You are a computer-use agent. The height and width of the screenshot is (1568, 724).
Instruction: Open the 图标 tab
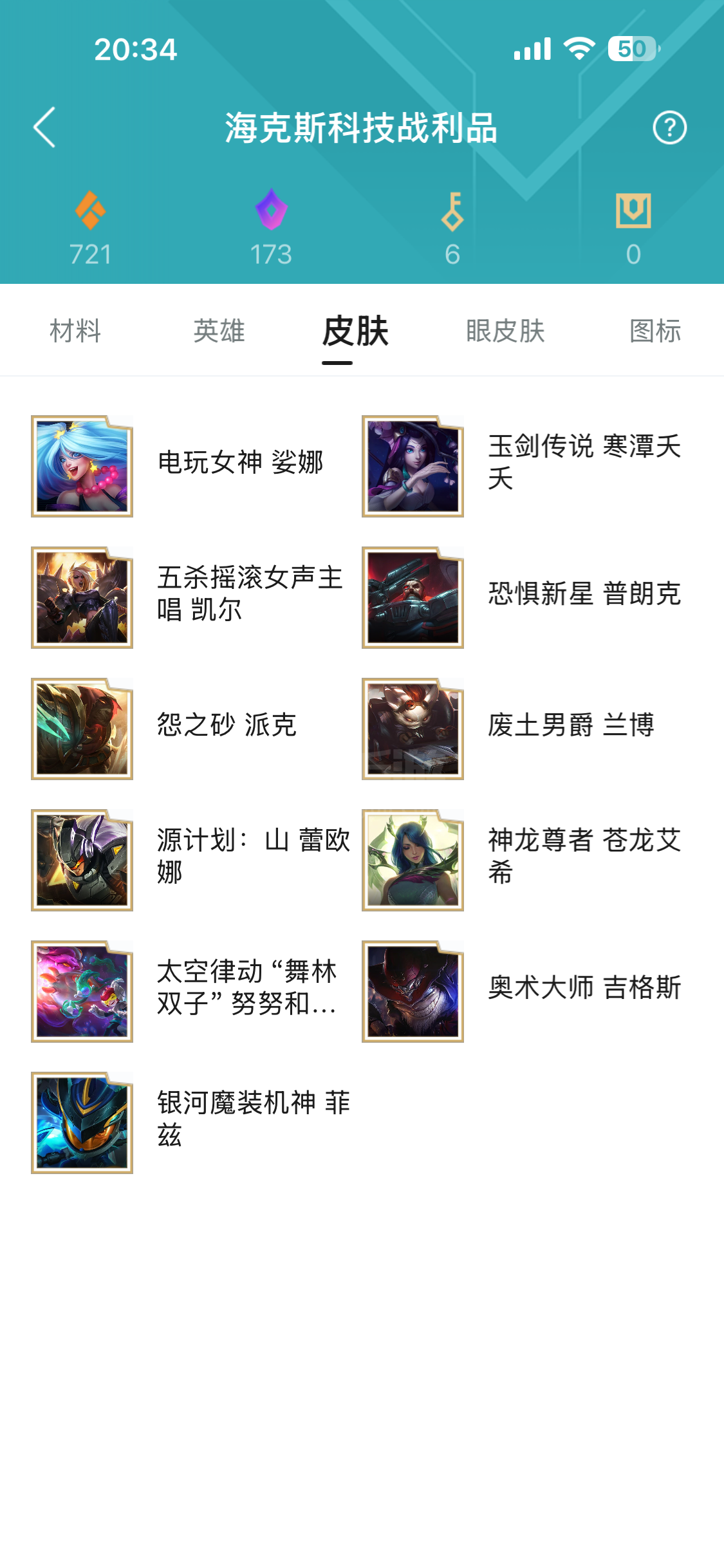[655, 331]
